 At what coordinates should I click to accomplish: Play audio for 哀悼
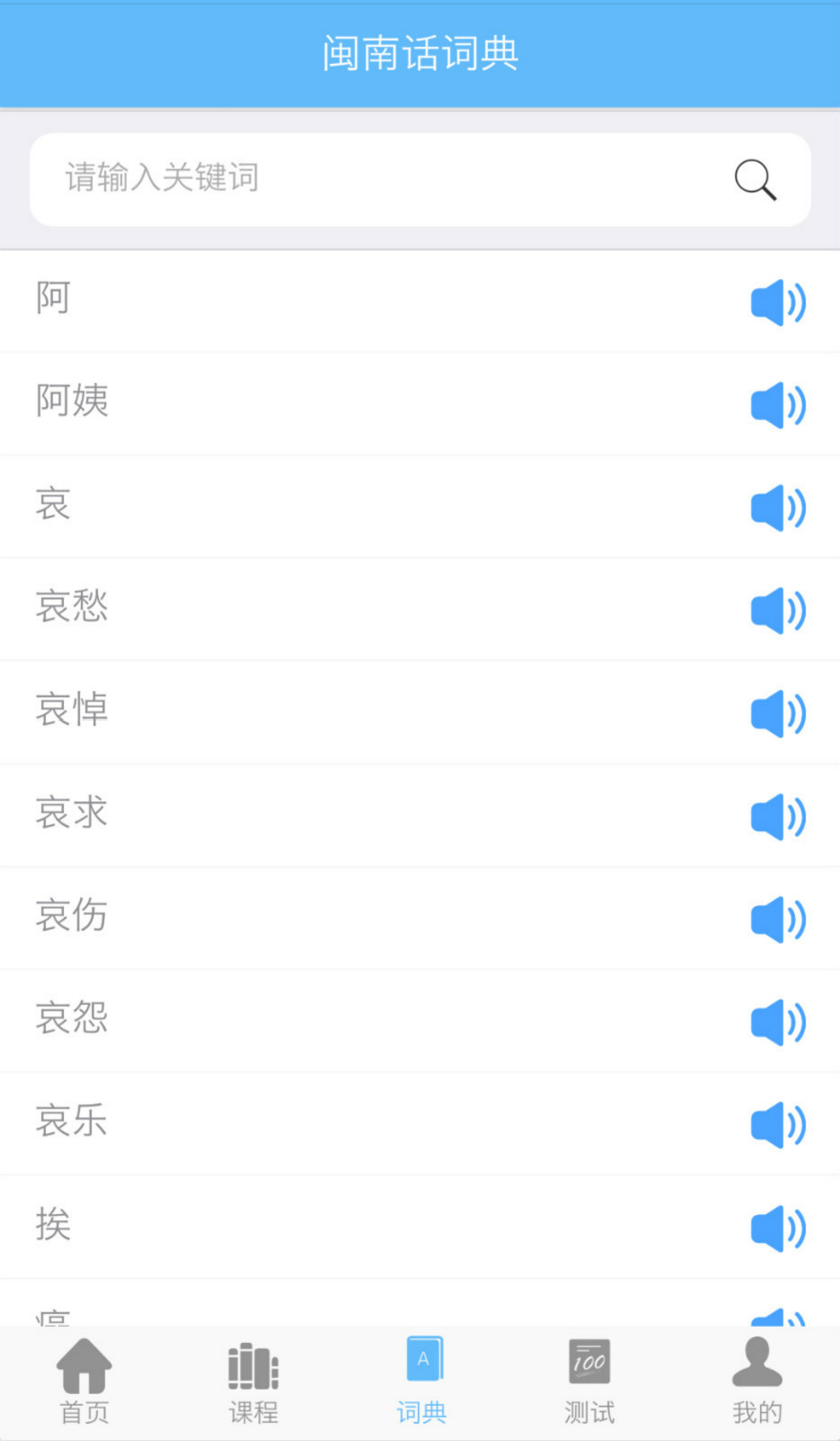pyautogui.click(x=778, y=712)
